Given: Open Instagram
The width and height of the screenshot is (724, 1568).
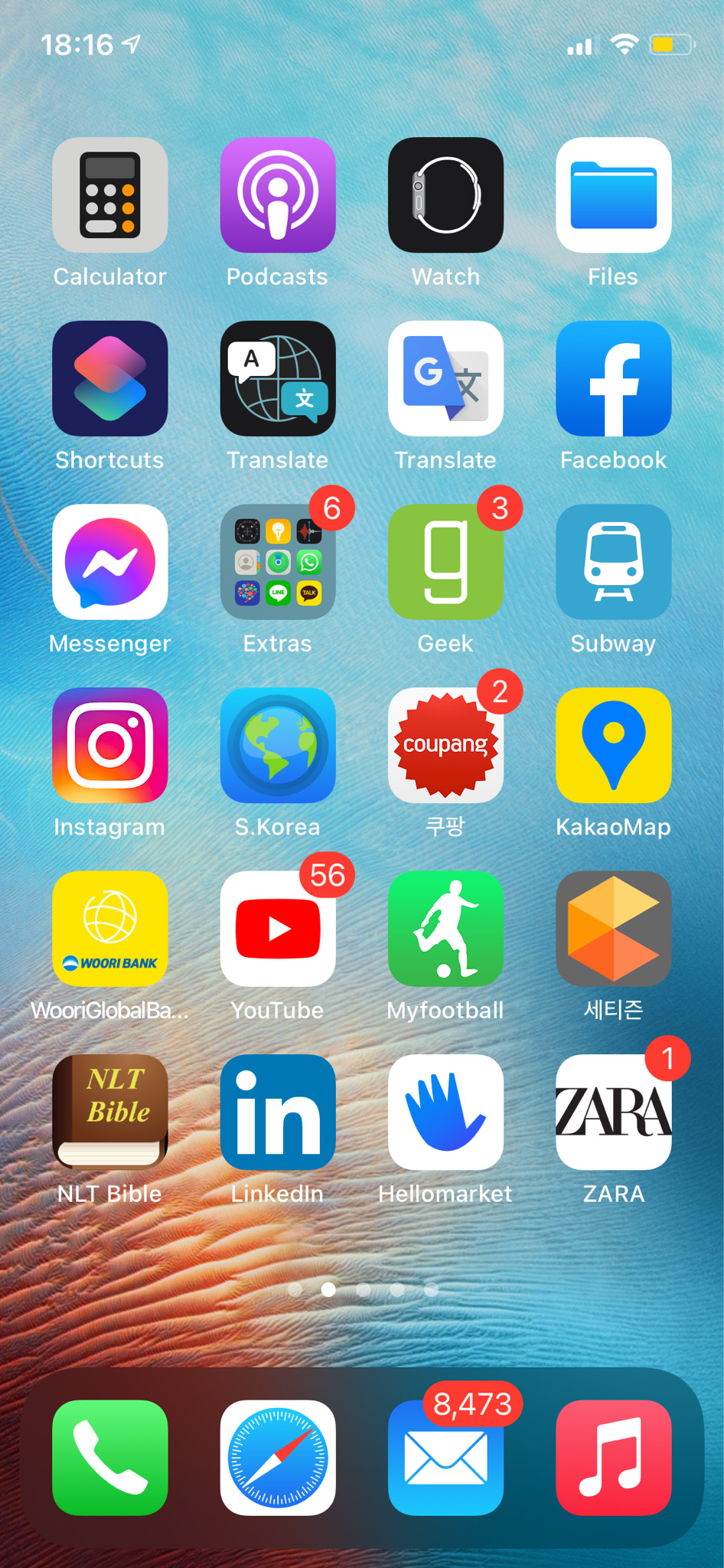Looking at the screenshot, I should 109,745.
